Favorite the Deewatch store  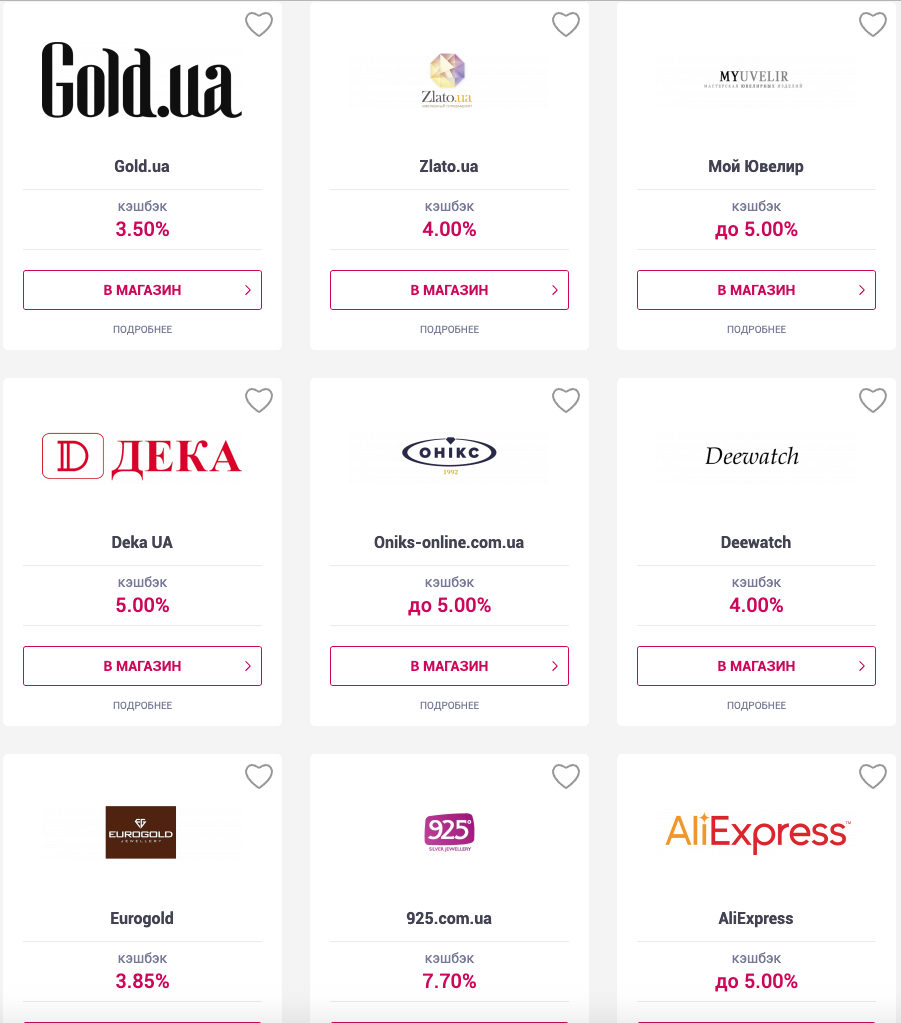[x=873, y=400]
